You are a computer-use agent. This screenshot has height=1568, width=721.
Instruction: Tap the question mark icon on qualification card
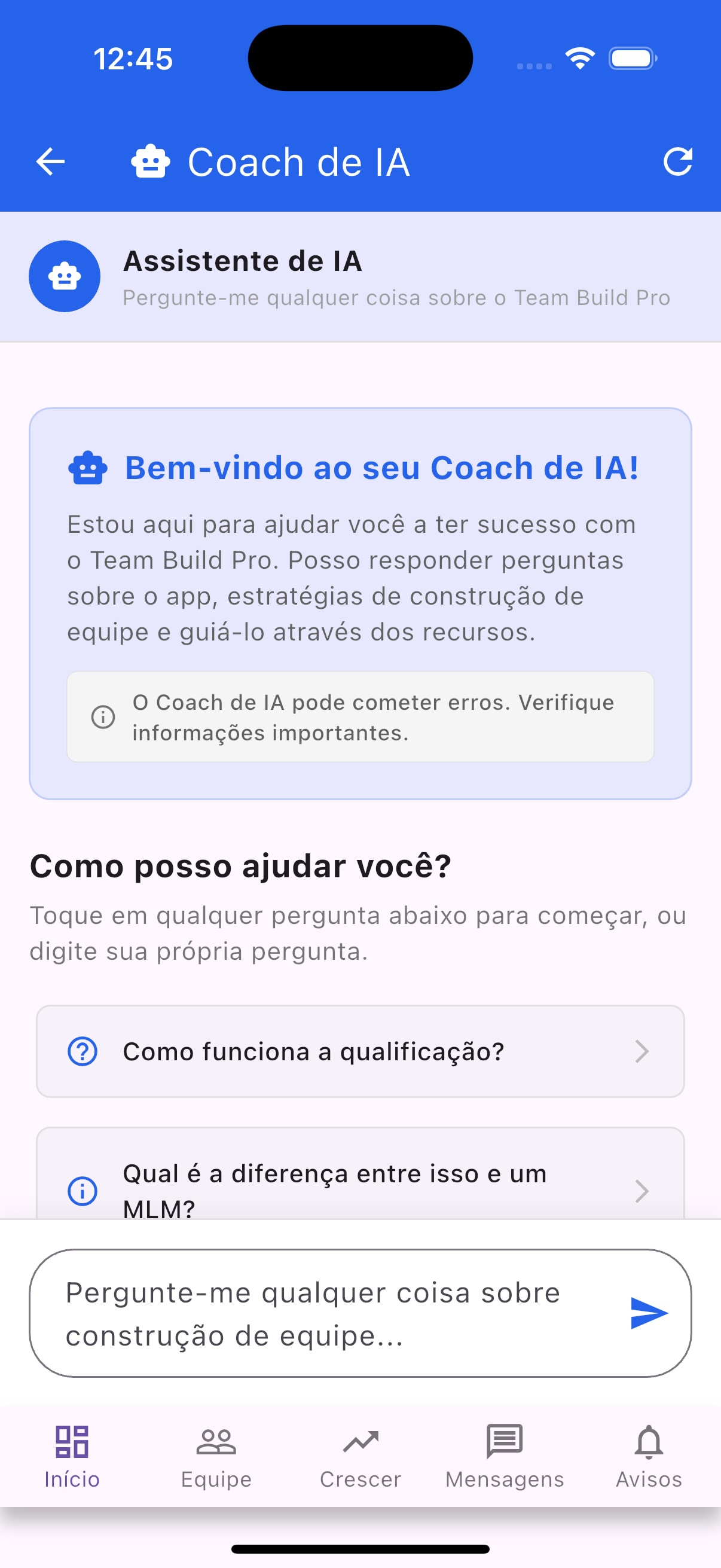(x=83, y=1051)
